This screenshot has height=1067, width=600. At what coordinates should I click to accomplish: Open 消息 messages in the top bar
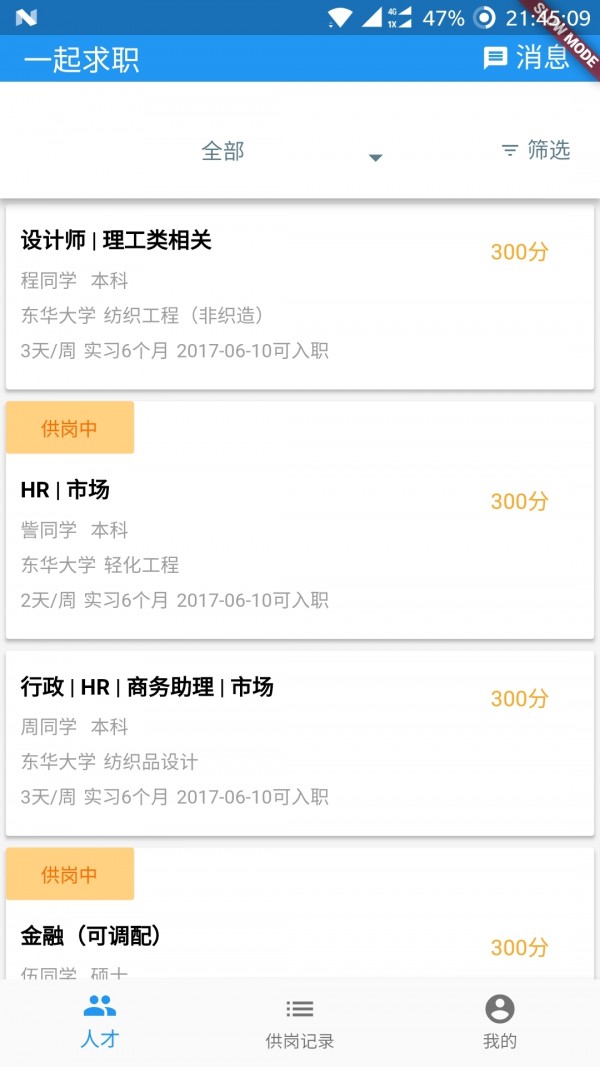click(526, 58)
